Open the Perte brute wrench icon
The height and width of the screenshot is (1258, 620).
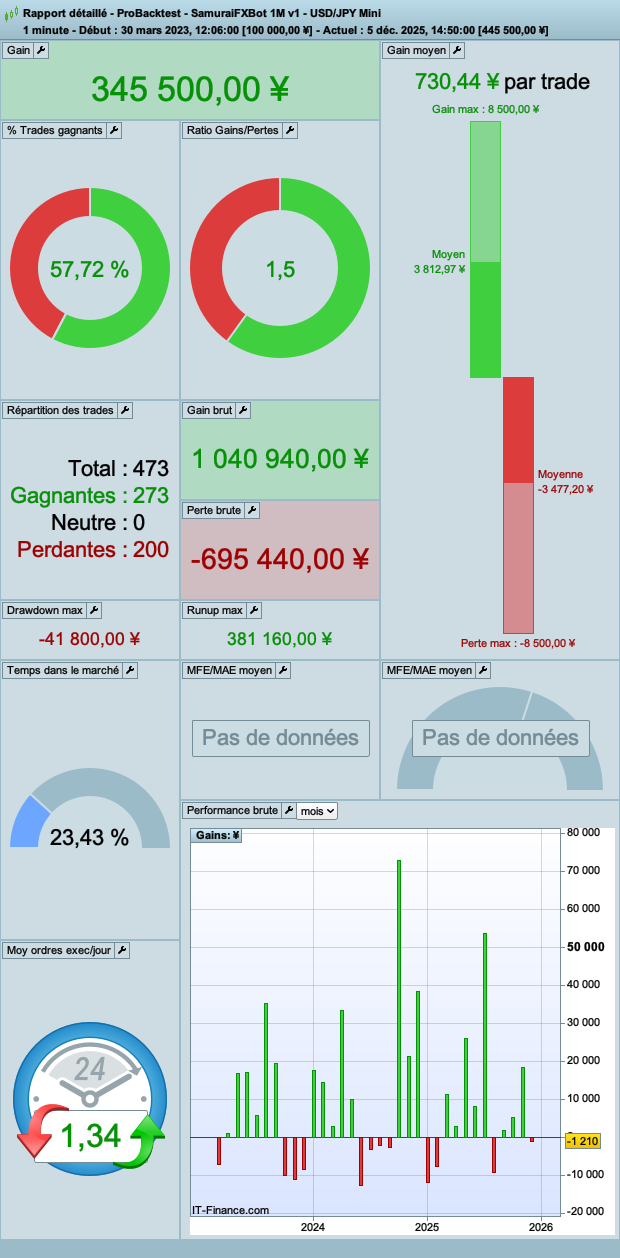[252, 510]
